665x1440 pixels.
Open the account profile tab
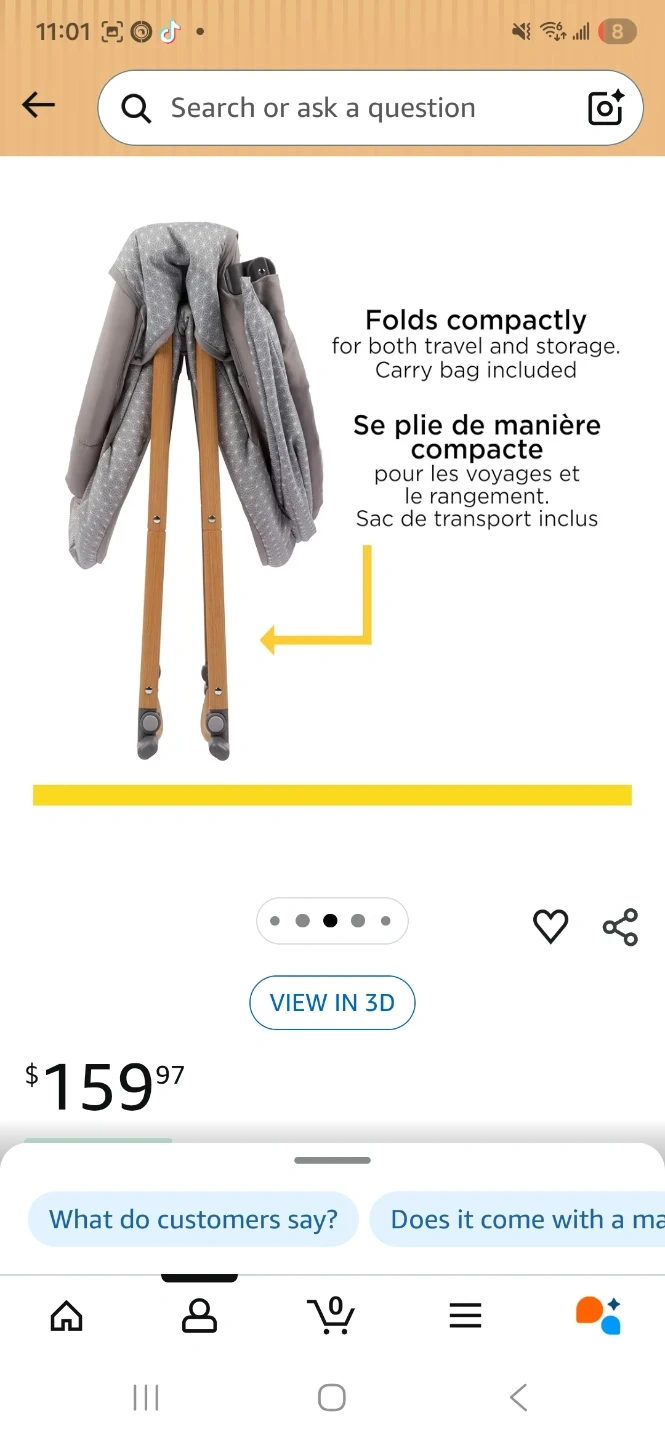click(199, 1315)
